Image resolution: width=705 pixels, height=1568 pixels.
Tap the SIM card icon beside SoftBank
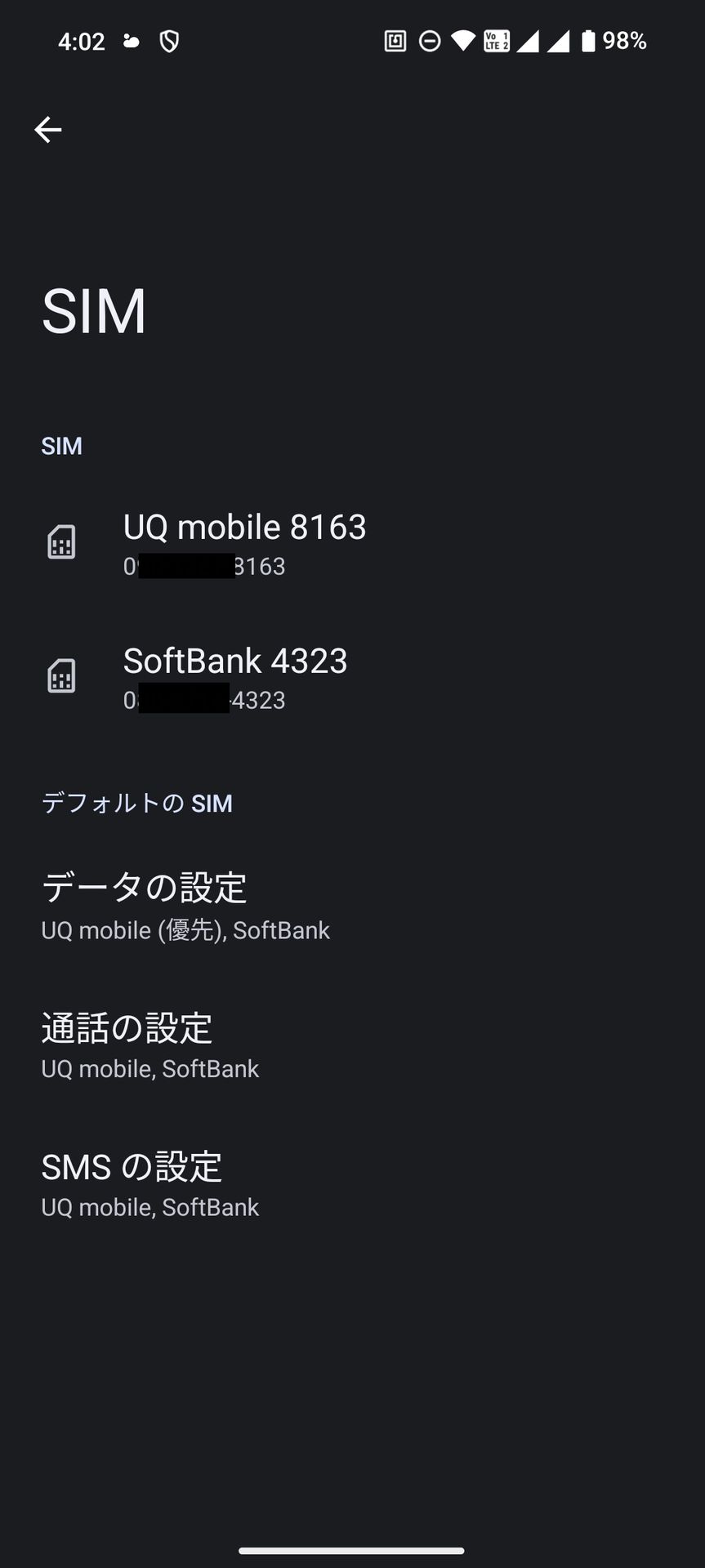[62, 675]
